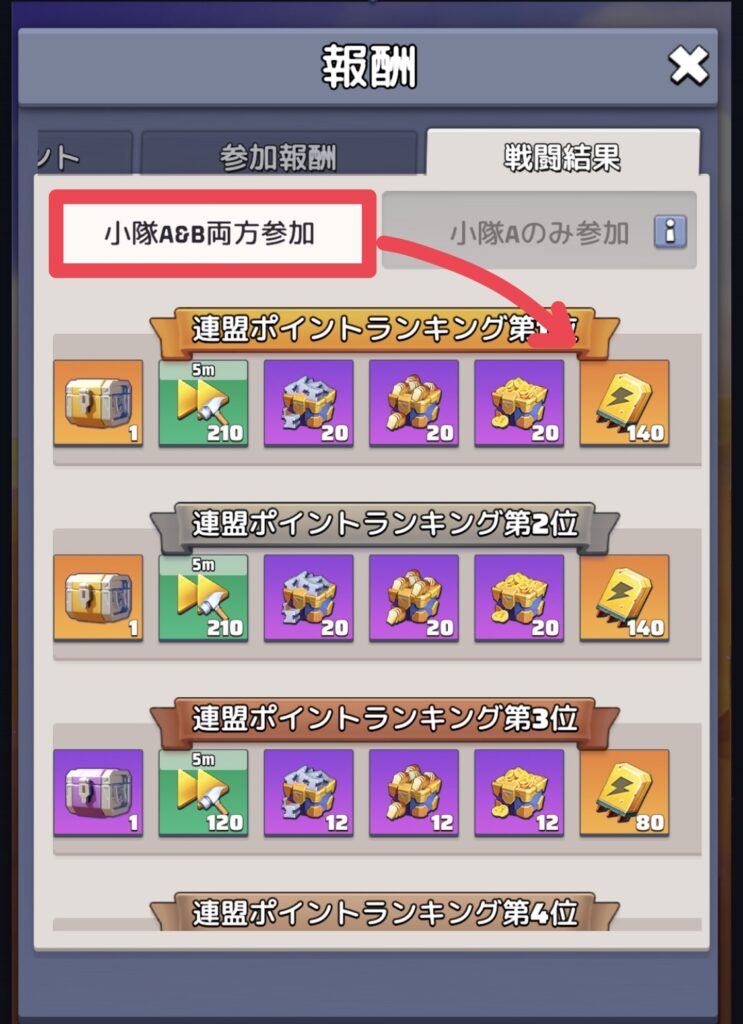Close the 報酬 dialog
The height and width of the screenshot is (1024, 743).
(688, 67)
